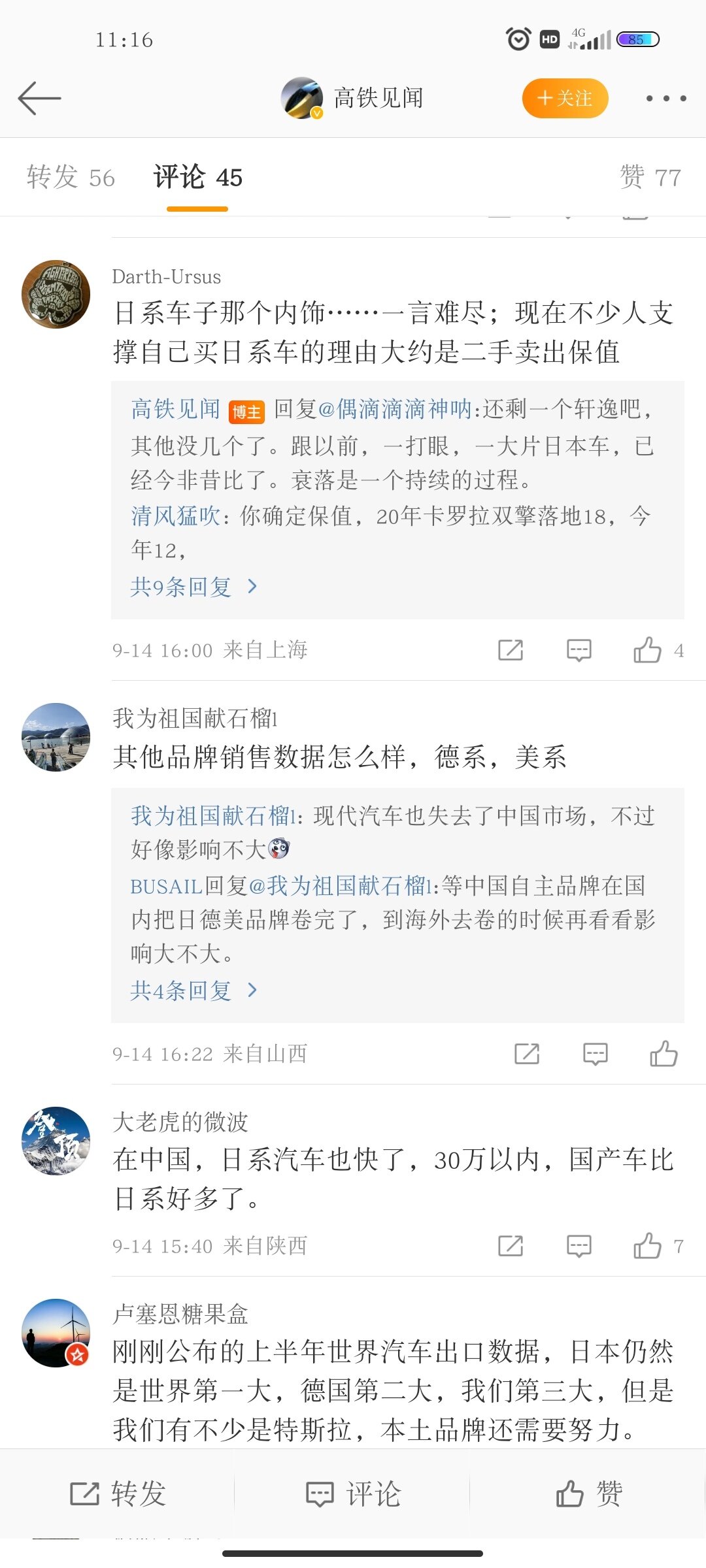Follow 高铁见闻 with the 关注 button
The width and height of the screenshot is (706, 1568).
point(565,99)
